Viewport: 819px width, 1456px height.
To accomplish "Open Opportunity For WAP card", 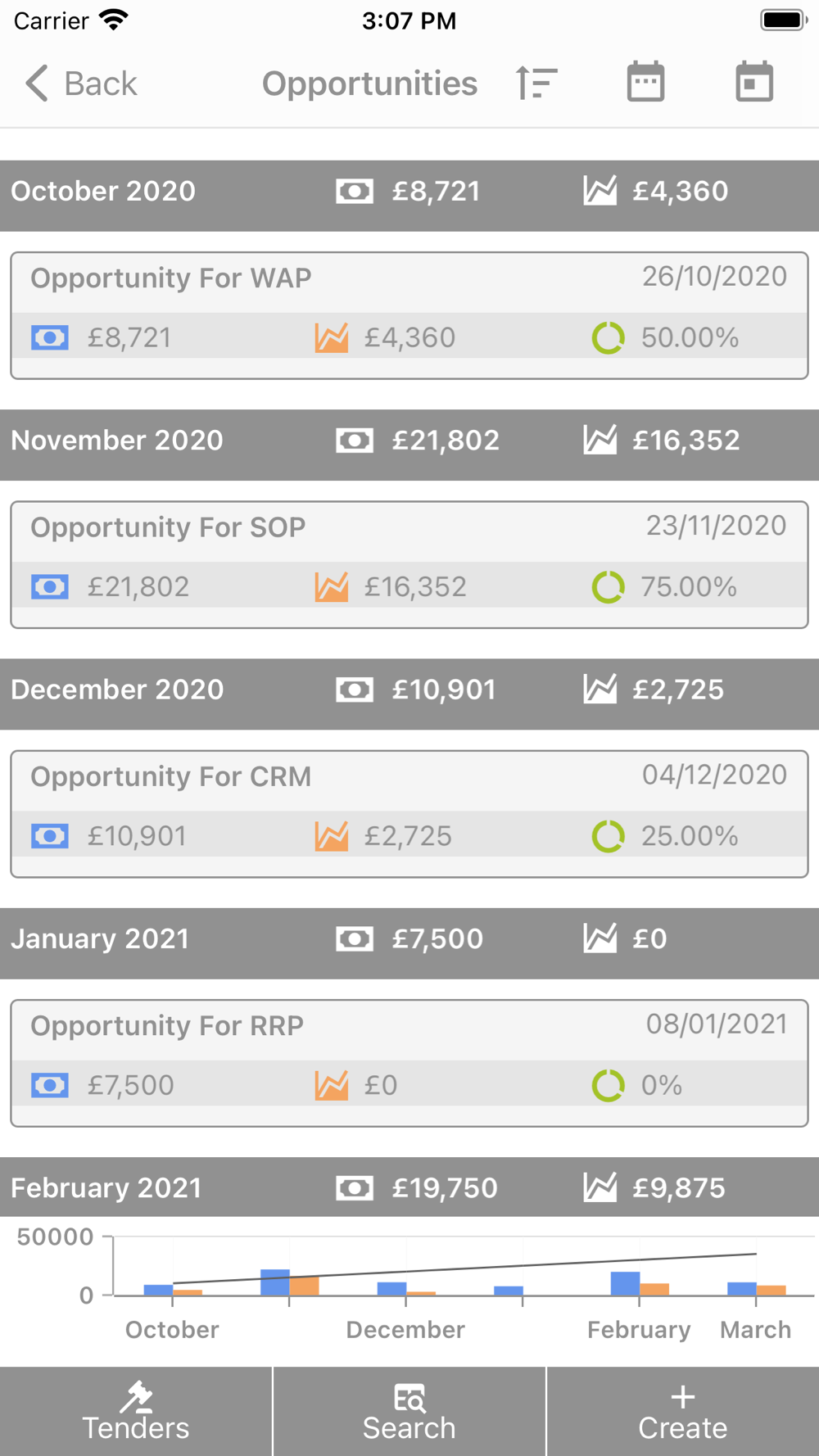I will (409, 315).
